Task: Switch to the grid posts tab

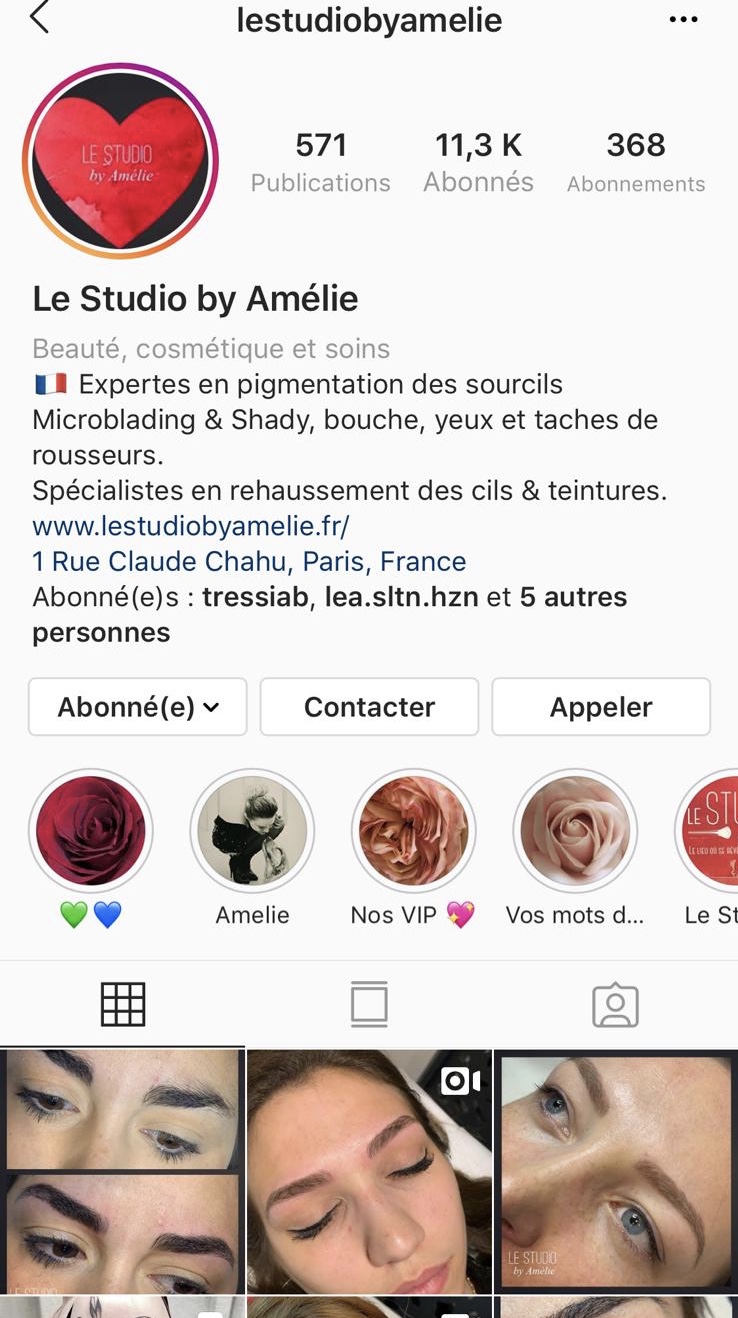Action: tap(123, 1005)
